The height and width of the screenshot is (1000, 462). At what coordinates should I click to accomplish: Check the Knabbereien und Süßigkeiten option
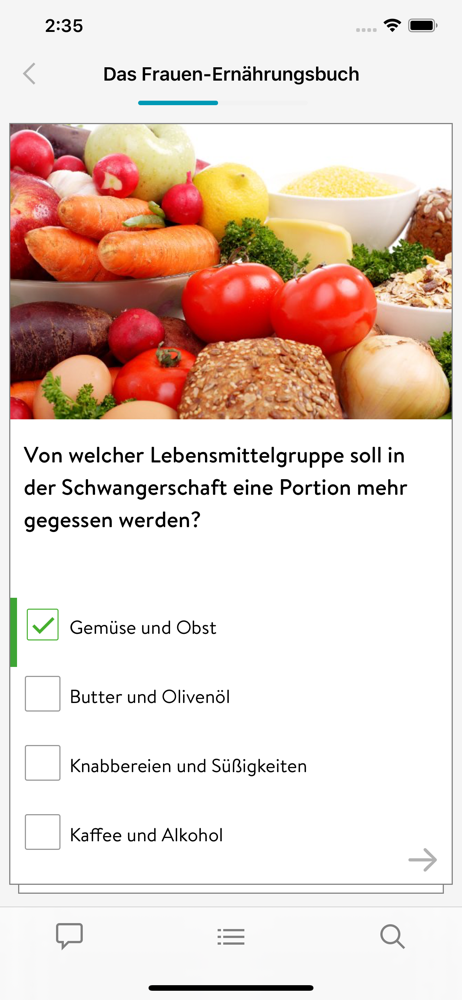pos(43,763)
